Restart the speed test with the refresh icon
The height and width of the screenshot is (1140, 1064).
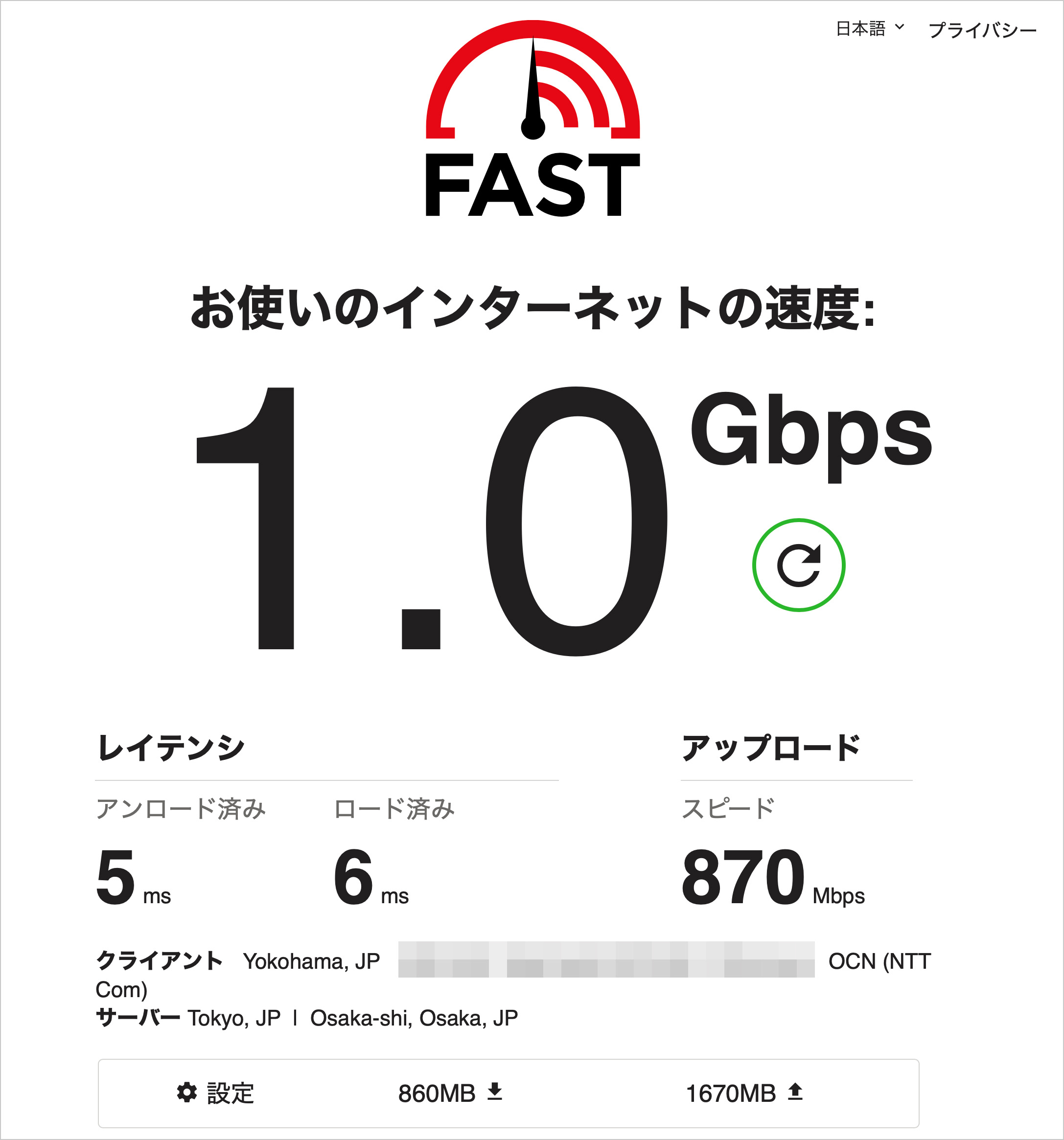pyautogui.click(x=798, y=566)
